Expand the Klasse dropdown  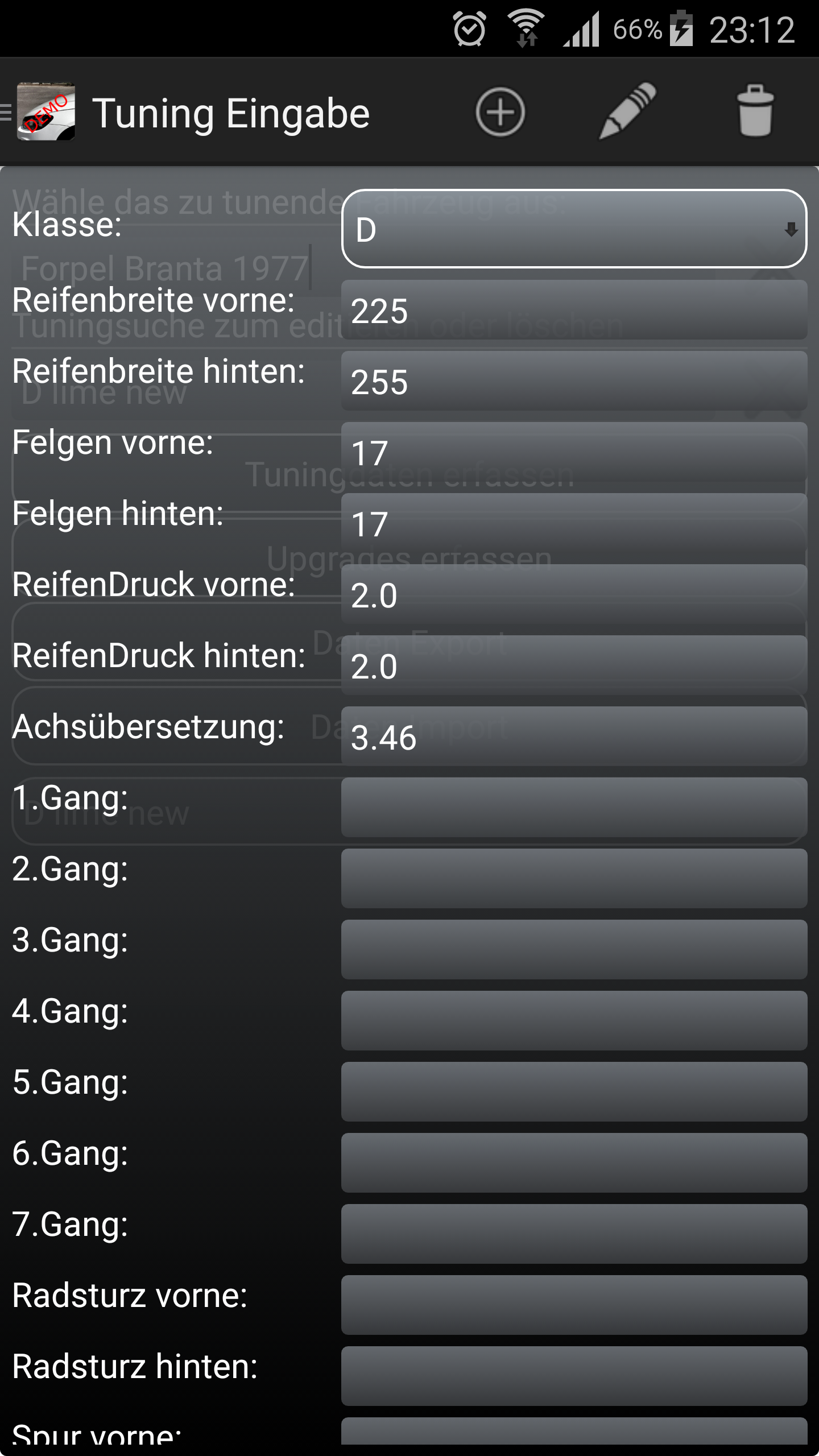[573, 229]
